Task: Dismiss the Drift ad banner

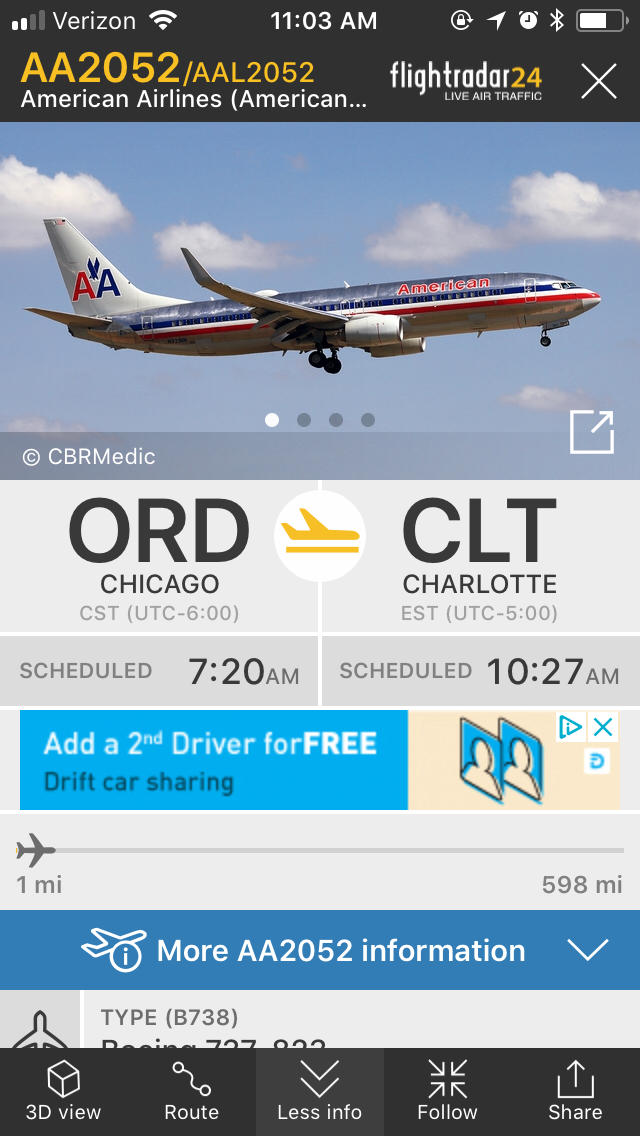Action: coord(603,726)
